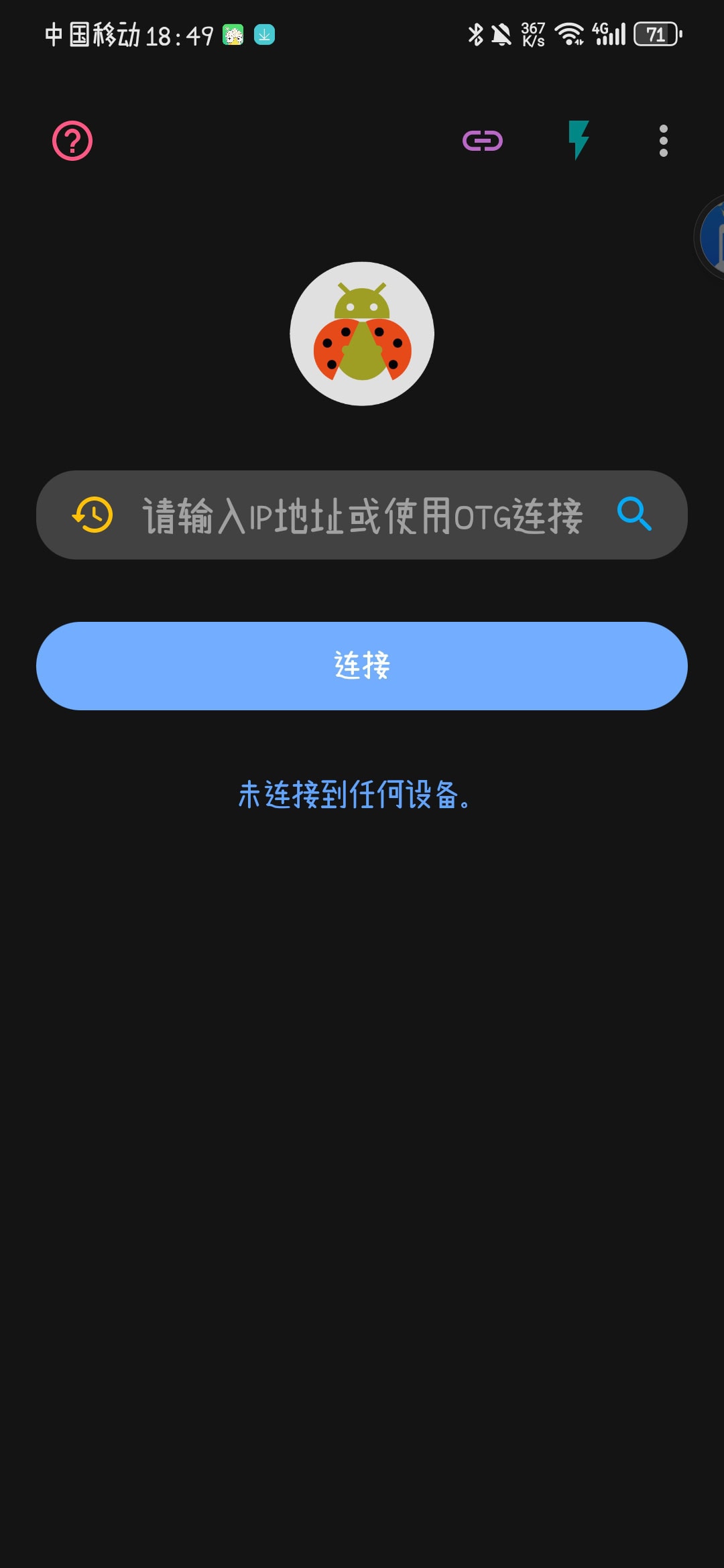This screenshot has width=724, height=1568.
Task: Open the pink help question-mark icon
Action: 72,141
